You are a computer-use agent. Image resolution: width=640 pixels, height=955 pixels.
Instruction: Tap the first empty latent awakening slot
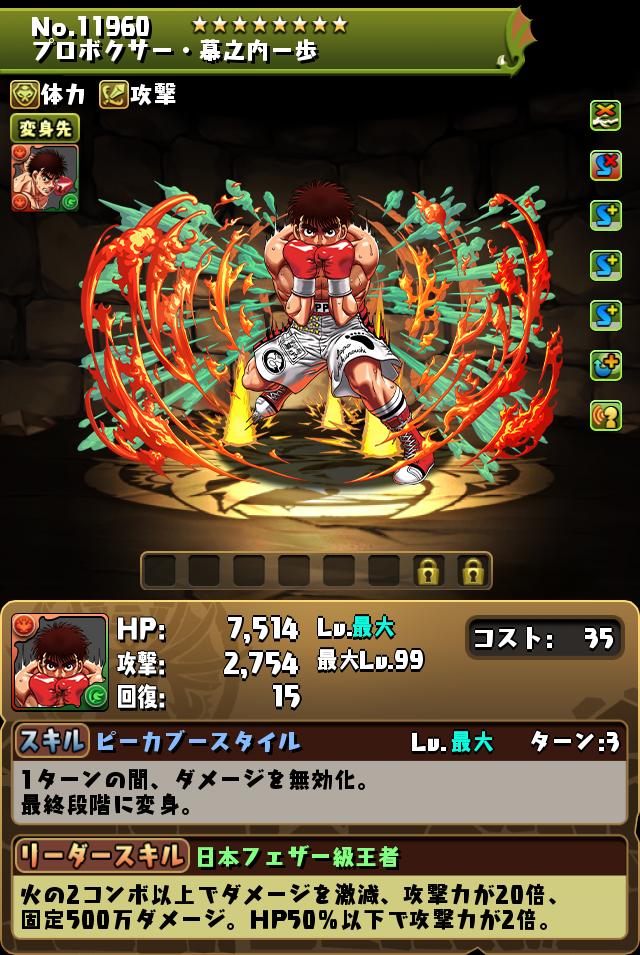coord(159,571)
